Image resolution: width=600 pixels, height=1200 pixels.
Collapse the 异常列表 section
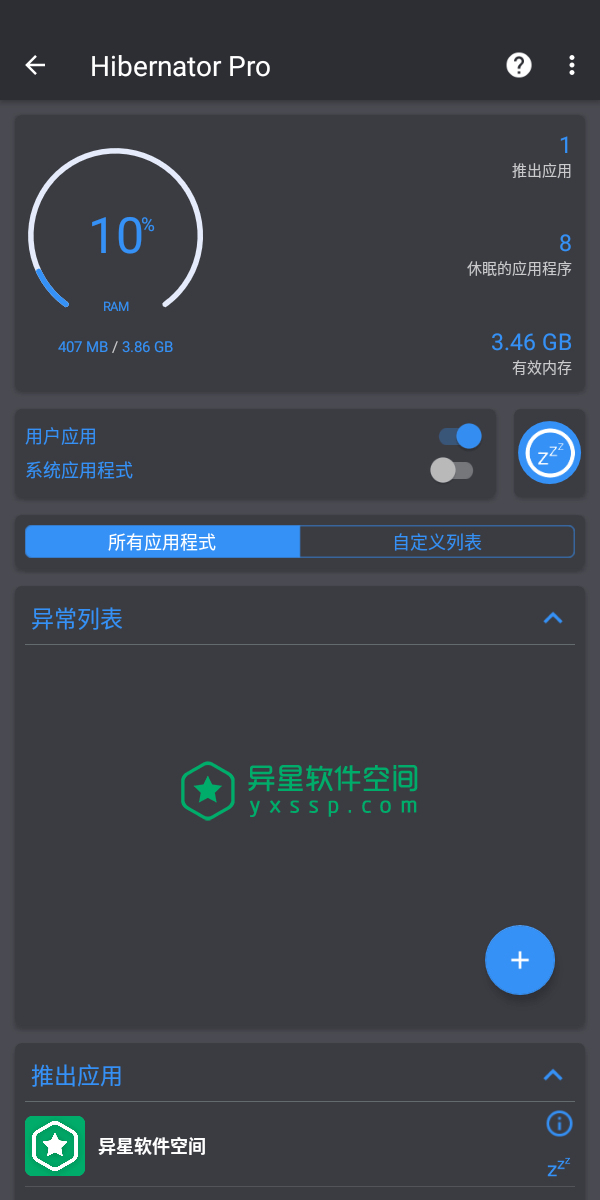pyautogui.click(x=552, y=618)
